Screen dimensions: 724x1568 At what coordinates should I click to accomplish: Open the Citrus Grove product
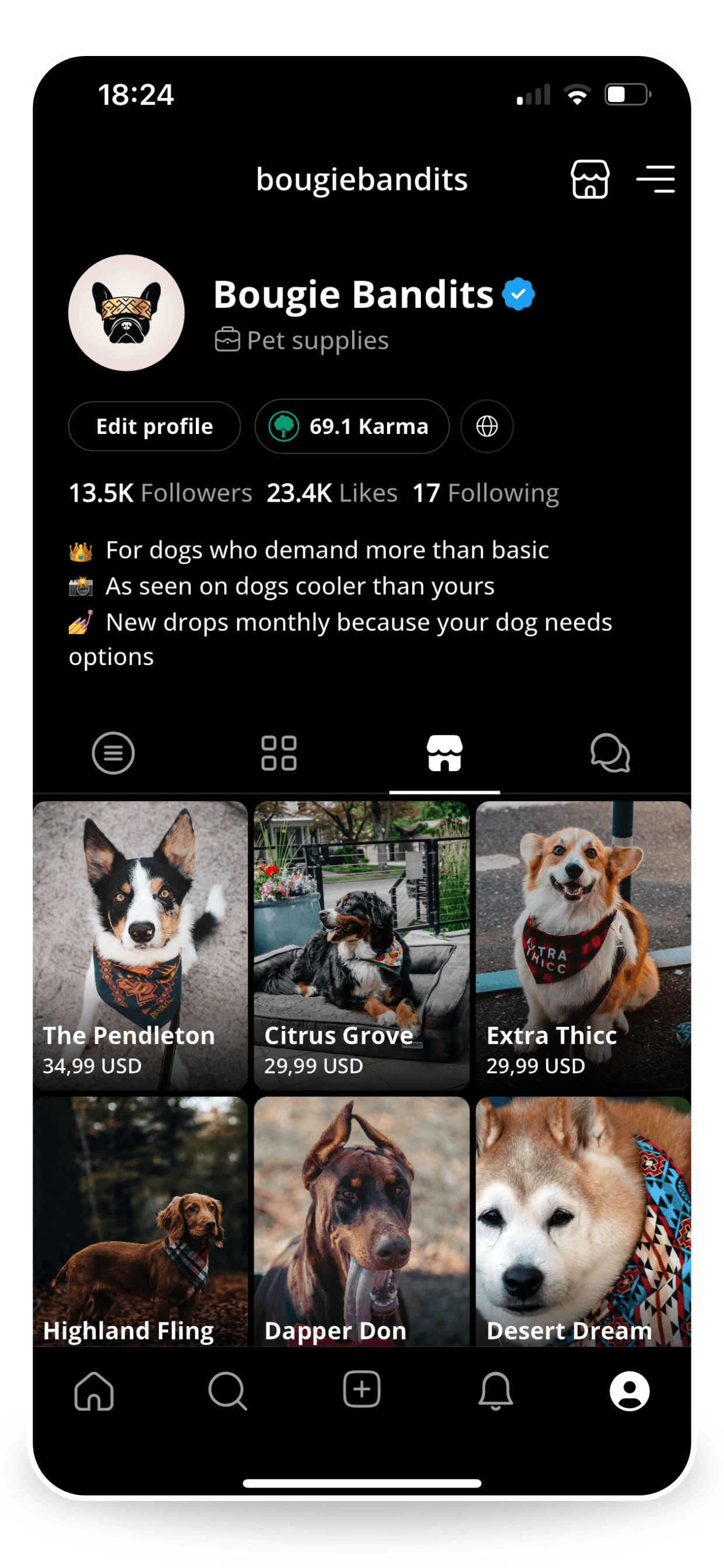click(x=362, y=944)
